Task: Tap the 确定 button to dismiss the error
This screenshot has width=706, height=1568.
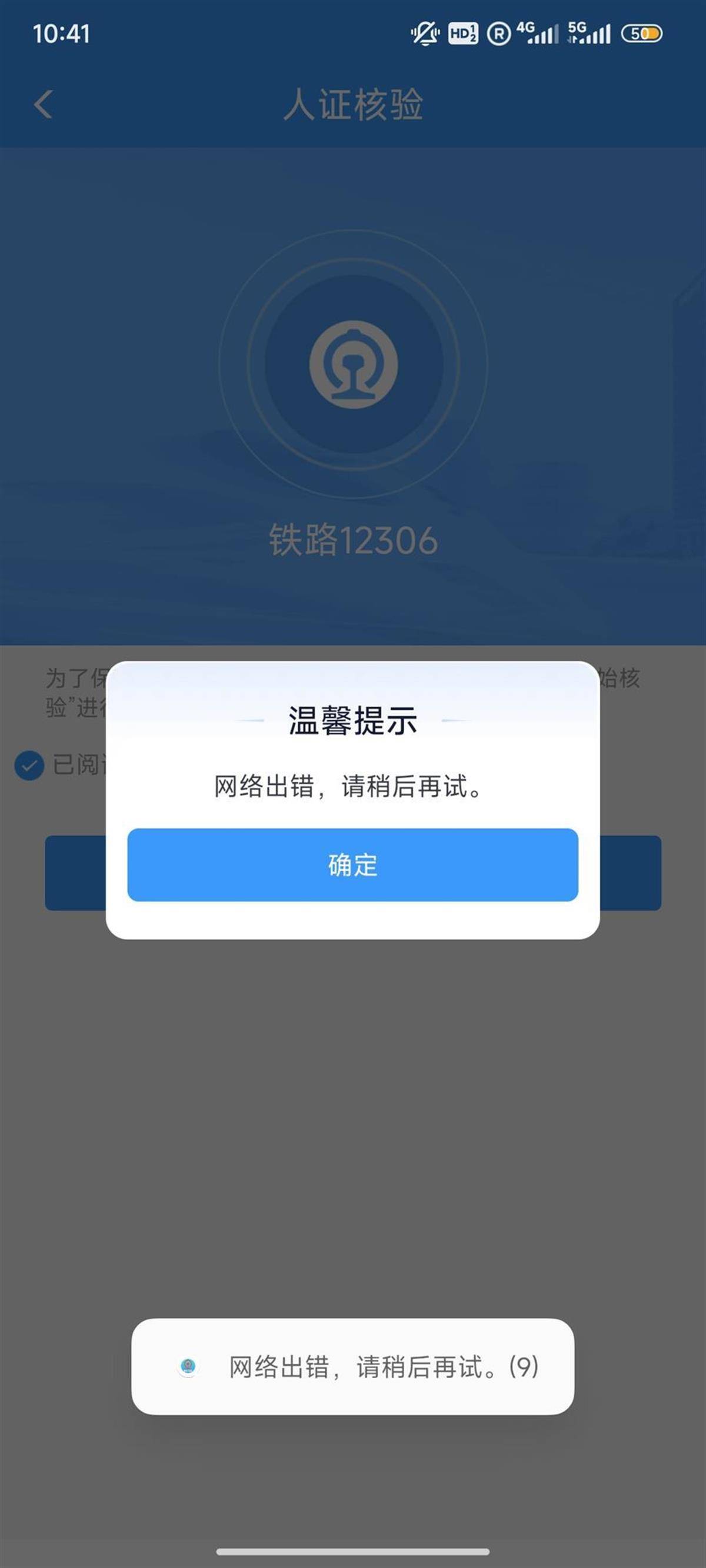Action: tap(352, 868)
